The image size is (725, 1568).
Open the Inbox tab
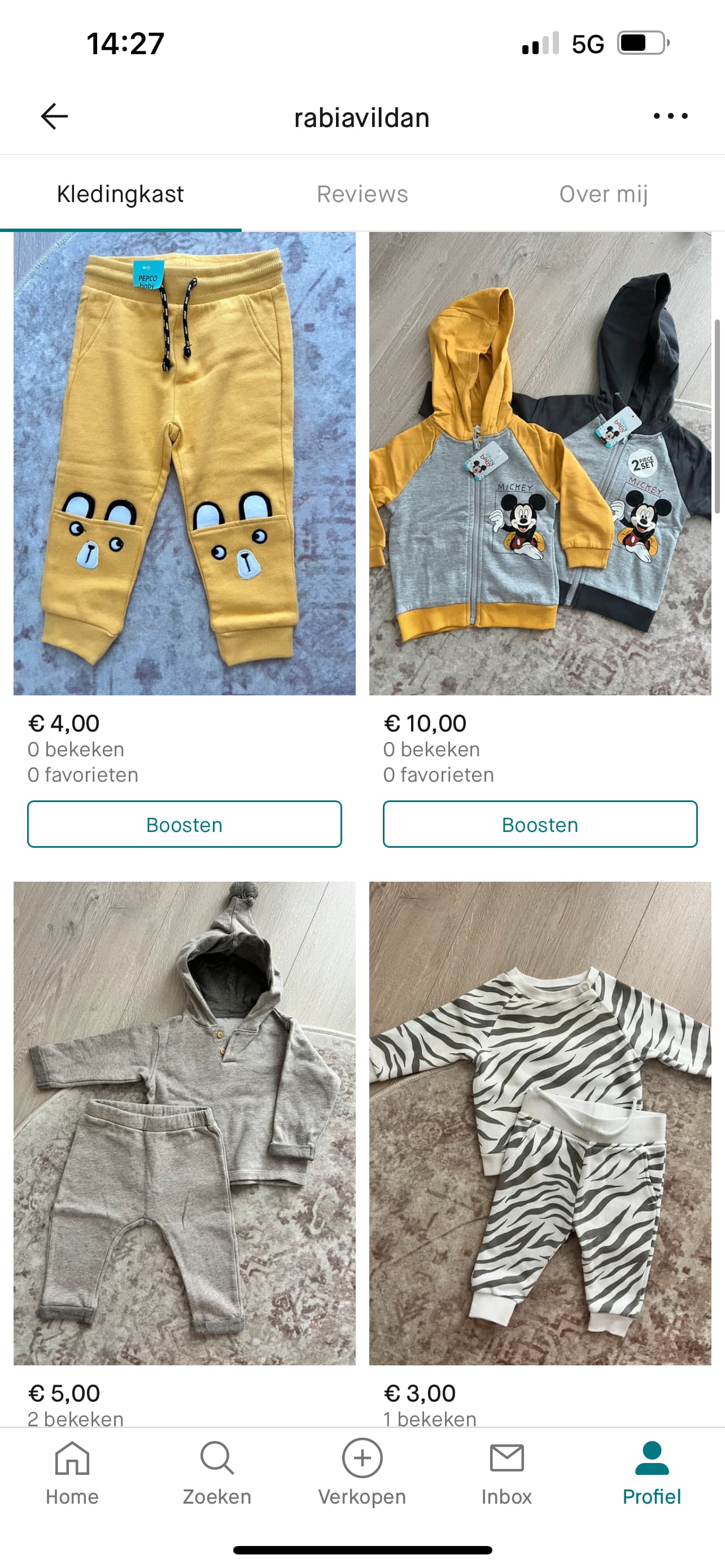pyautogui.click(x=506, y=1473)
